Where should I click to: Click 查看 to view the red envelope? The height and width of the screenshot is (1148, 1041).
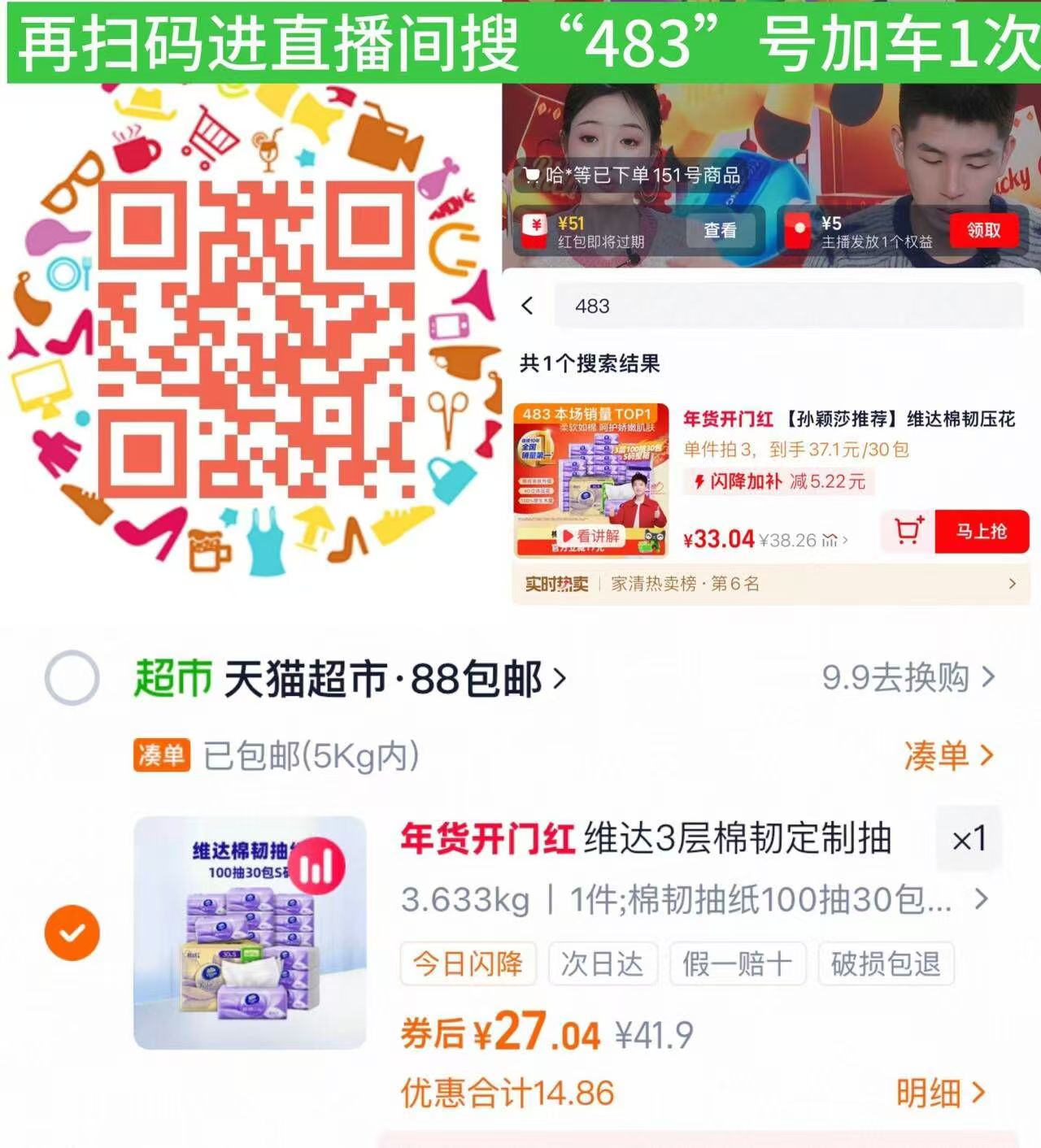point(721,232)
